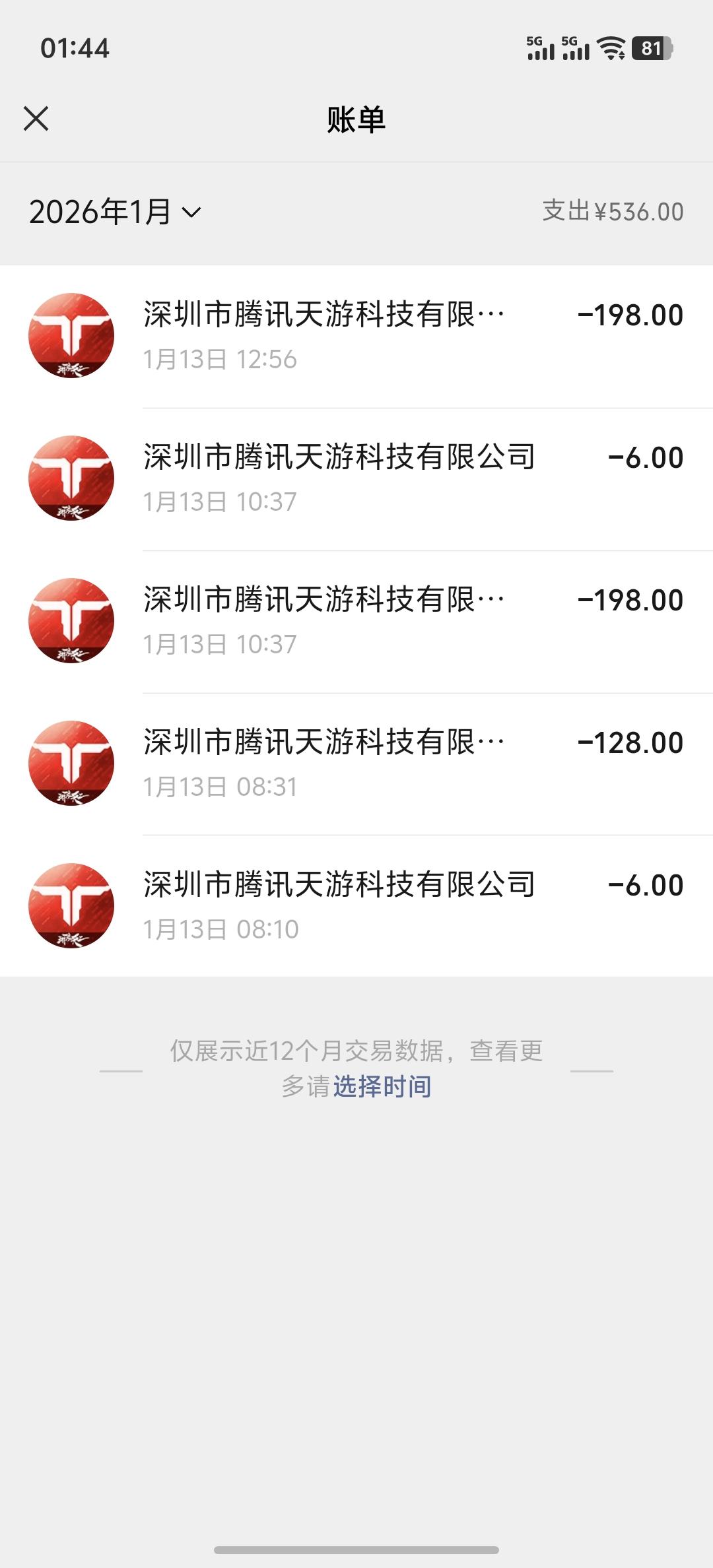View the -6.00 payment from 10:37
Image resolution: width=713 pixels, height=1568 pixels.
(356, 479)
